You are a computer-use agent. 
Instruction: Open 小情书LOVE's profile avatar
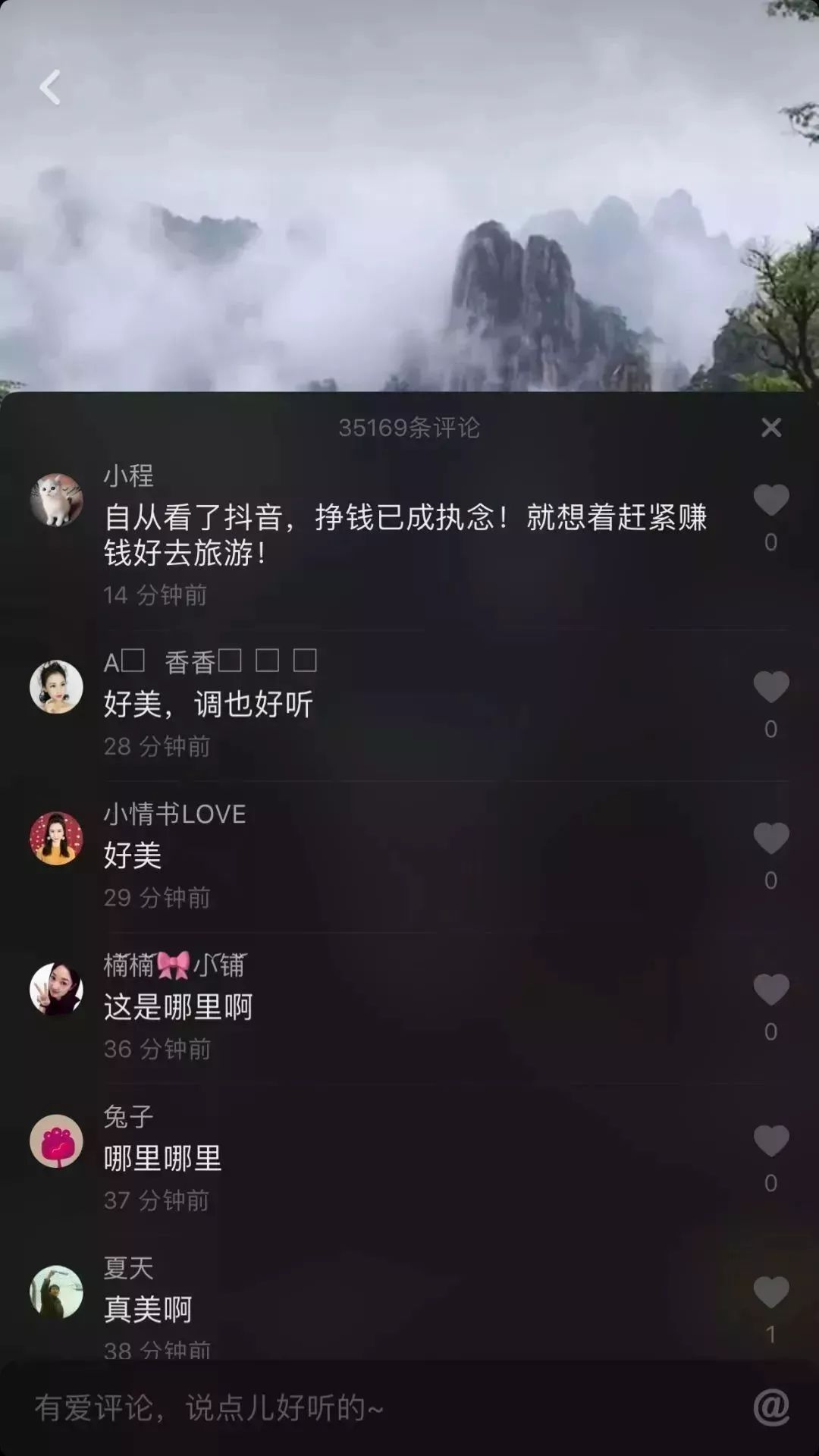point(56,838)
